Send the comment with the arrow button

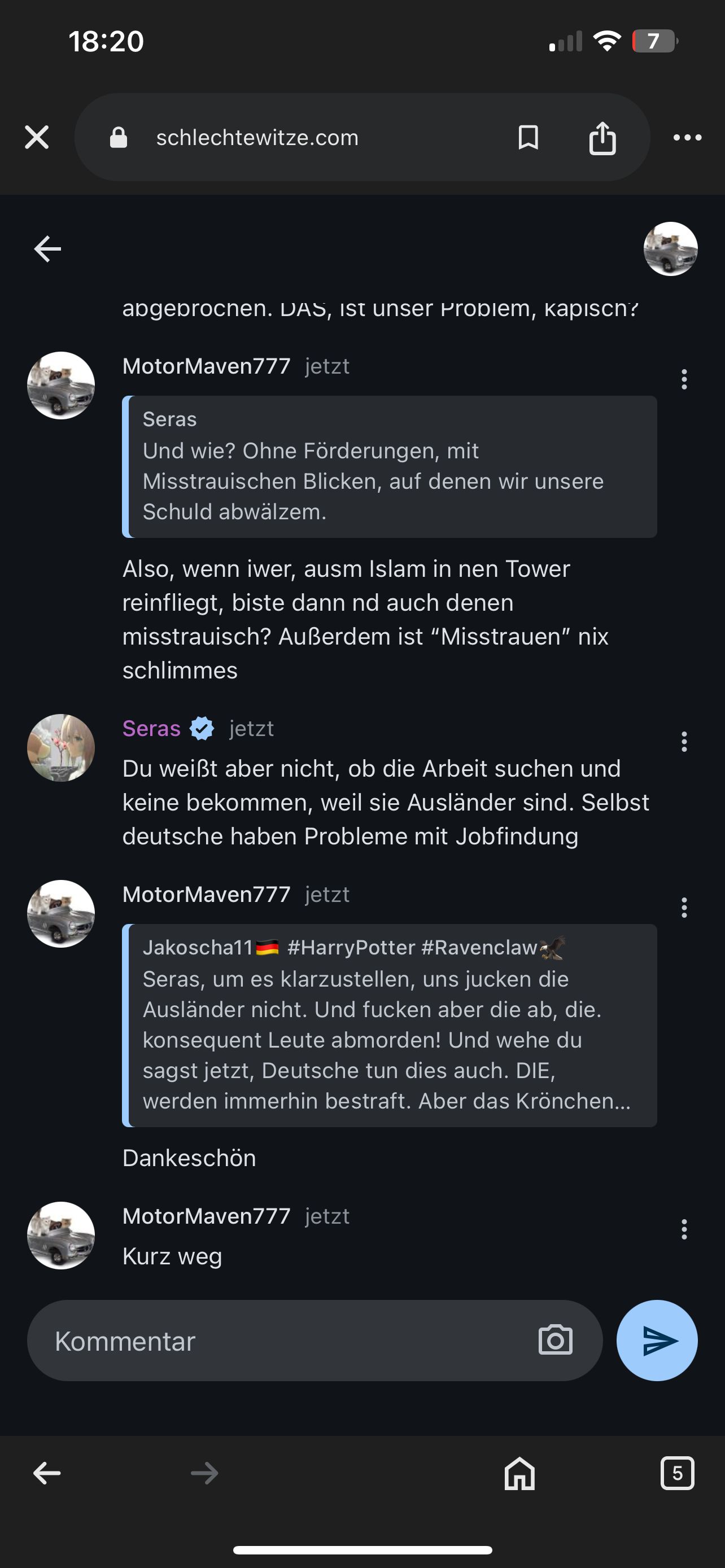657,1341
